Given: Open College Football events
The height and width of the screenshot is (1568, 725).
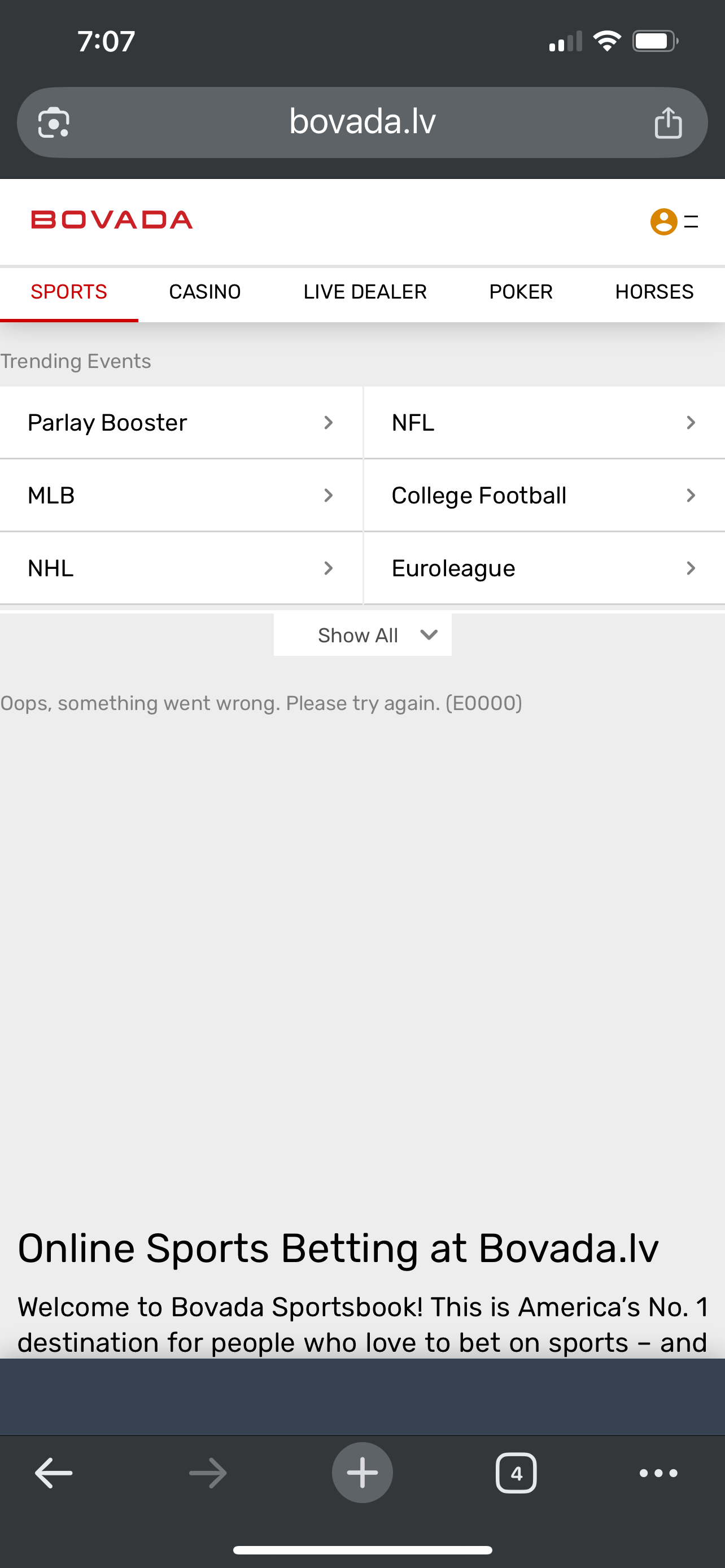Looking at the screenshot, I should coord(544,496).
